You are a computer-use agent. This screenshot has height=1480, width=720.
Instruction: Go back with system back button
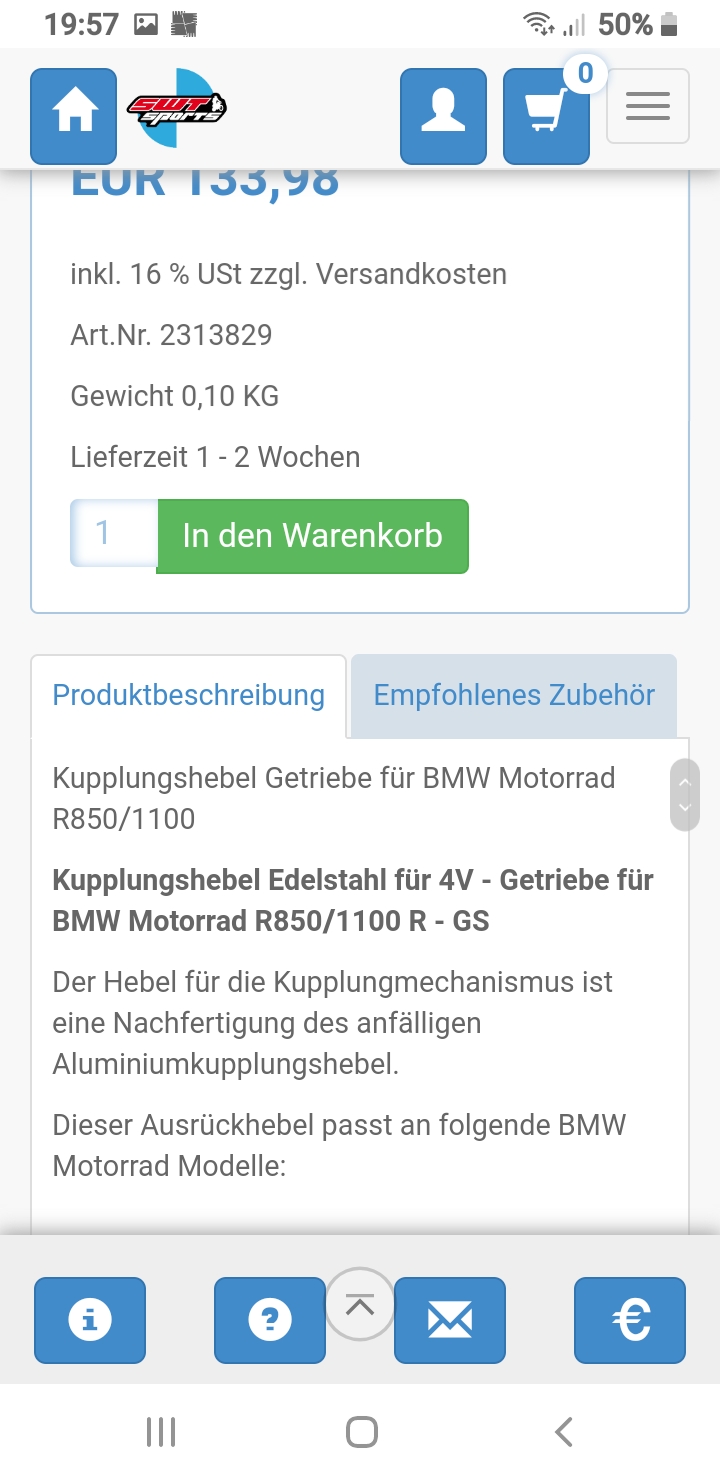[563, 1432]
